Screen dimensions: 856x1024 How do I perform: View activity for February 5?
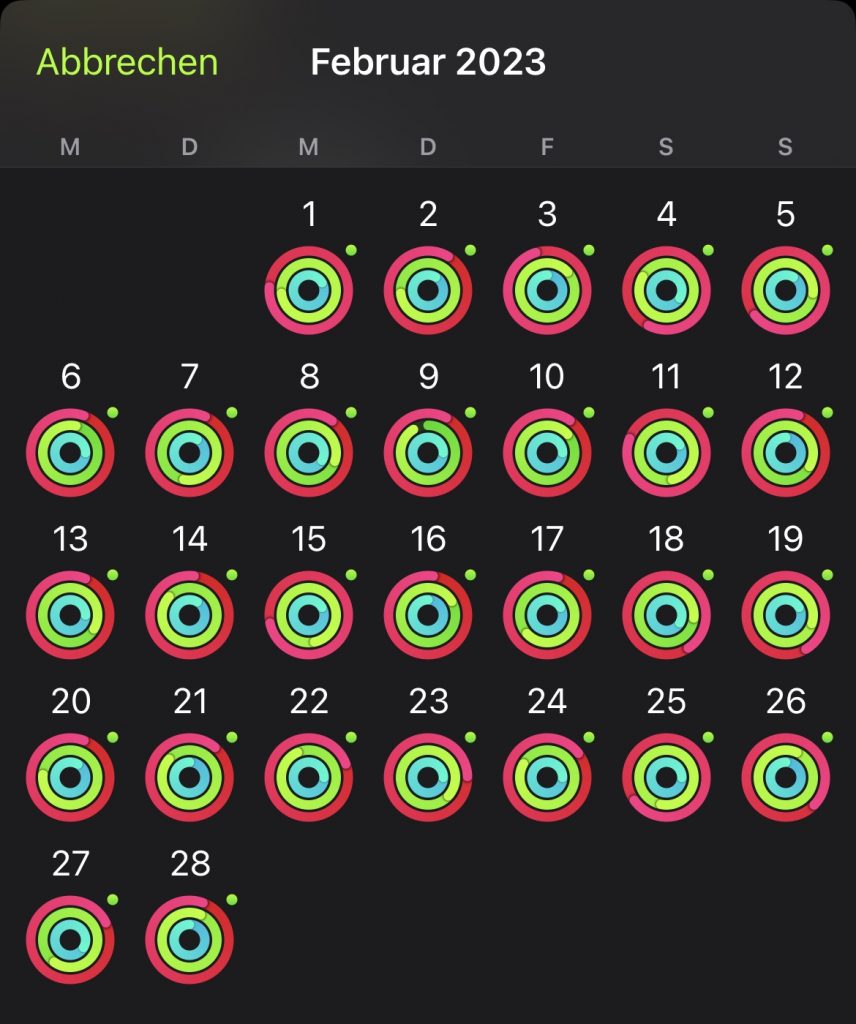click(x=785, y=291)
